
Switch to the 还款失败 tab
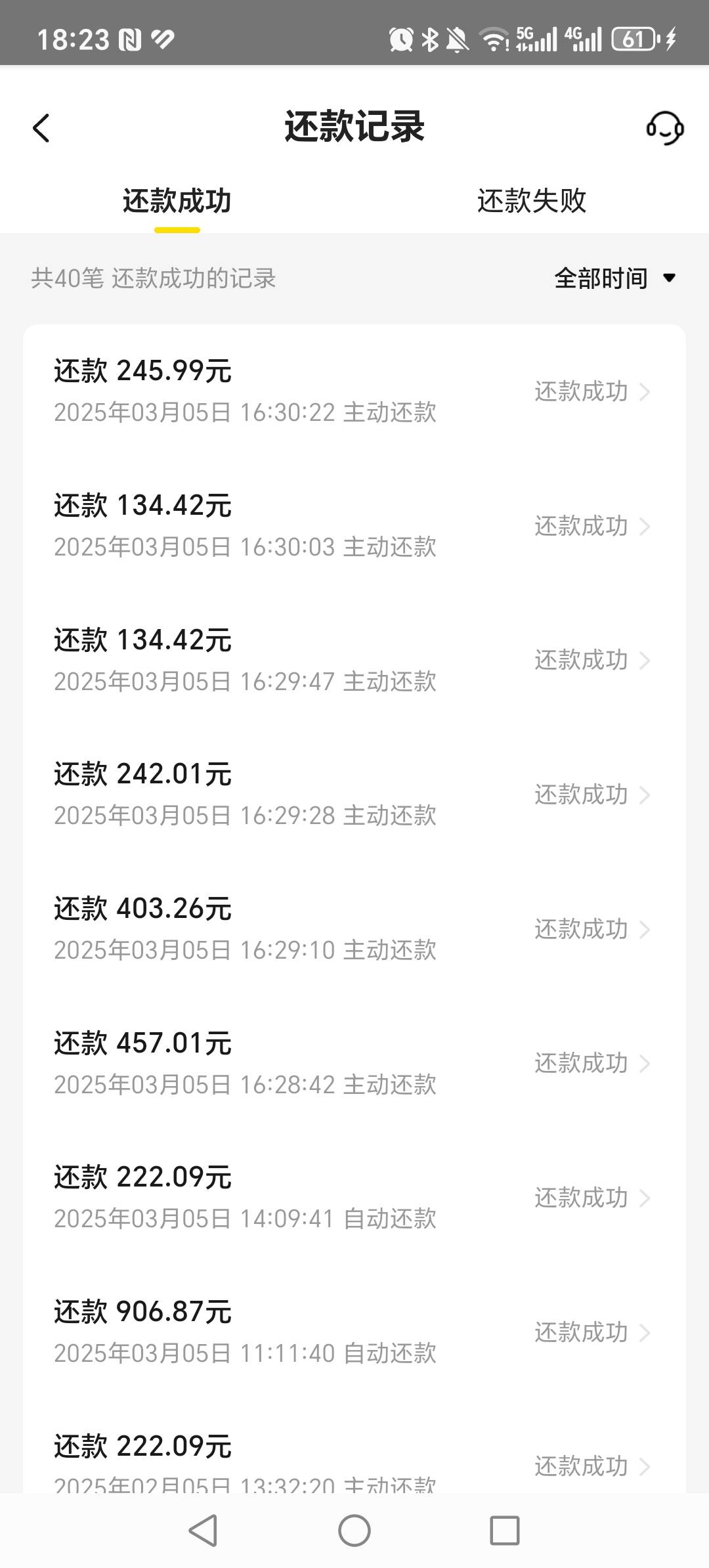(x=532, y=201)
